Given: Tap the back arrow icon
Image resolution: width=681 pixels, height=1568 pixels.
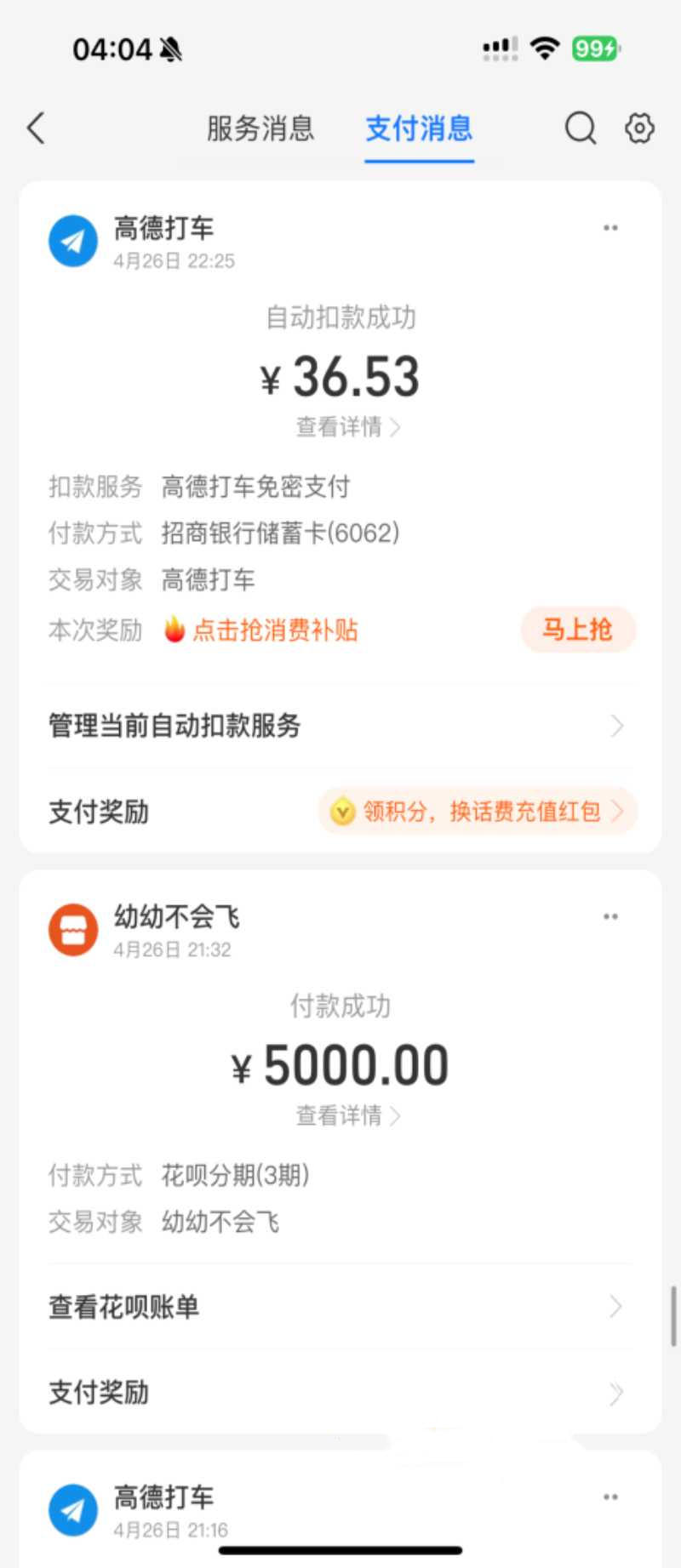Looking at the screenshot, I should pyautogui.click(x=34, y=128).
